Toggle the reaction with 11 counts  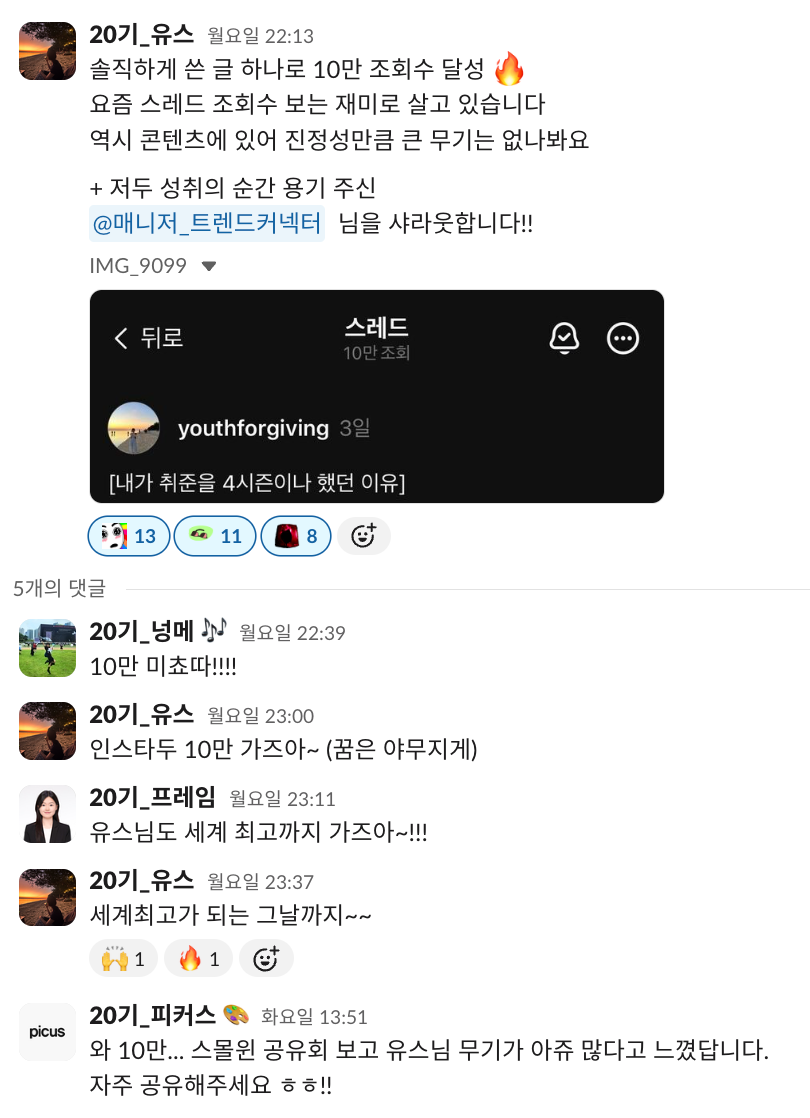tap(215, 536)
